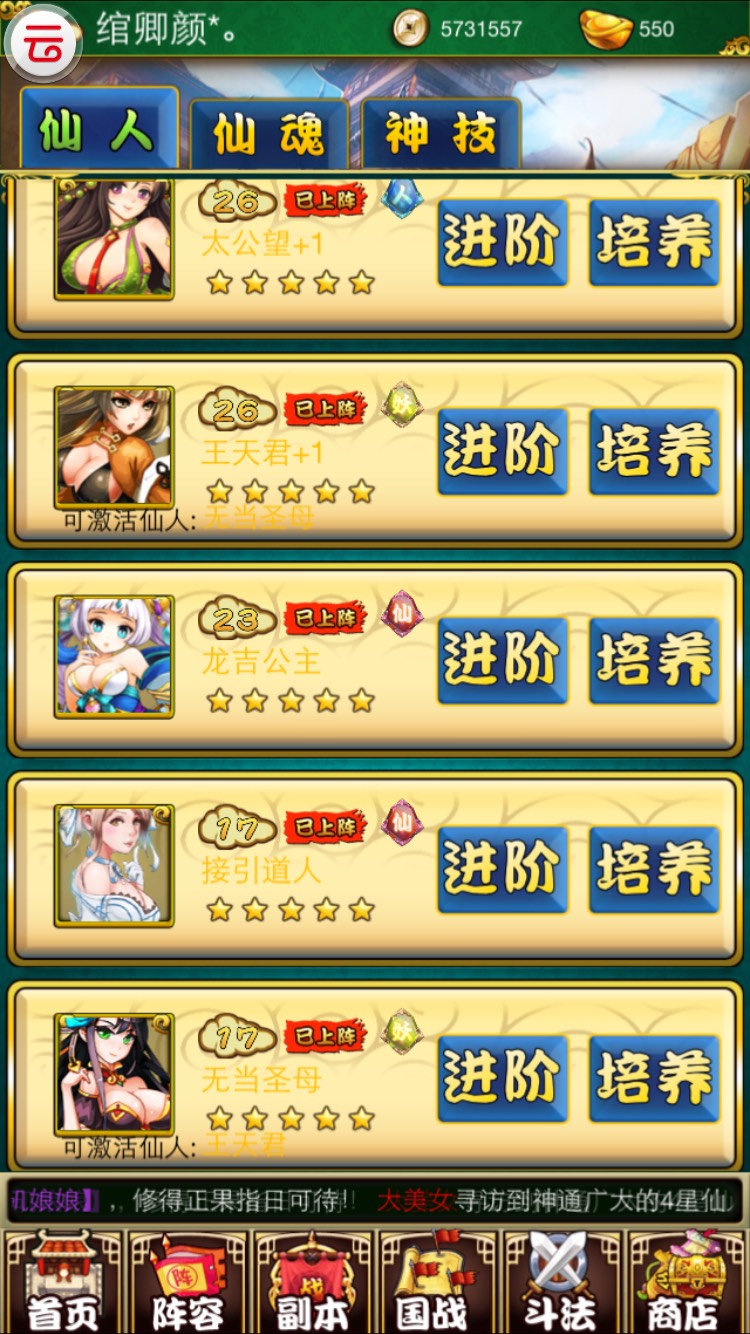Tap 培养 for 太公望+1
Image resolution: width=750 pixels, height=1334 pixels.
coord(654,243)
